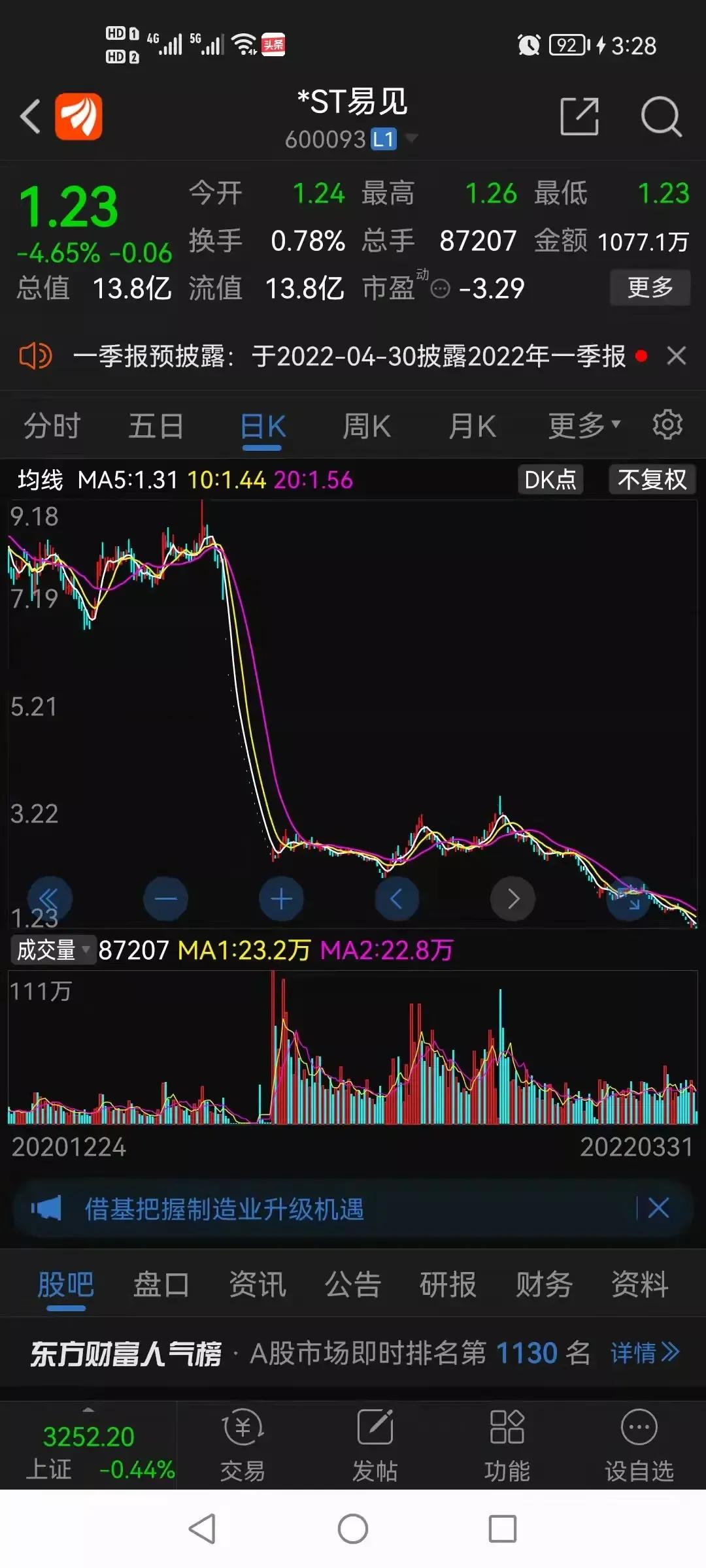Tap the share icon at top right
706x1568 pixels.
coord(579,116)
